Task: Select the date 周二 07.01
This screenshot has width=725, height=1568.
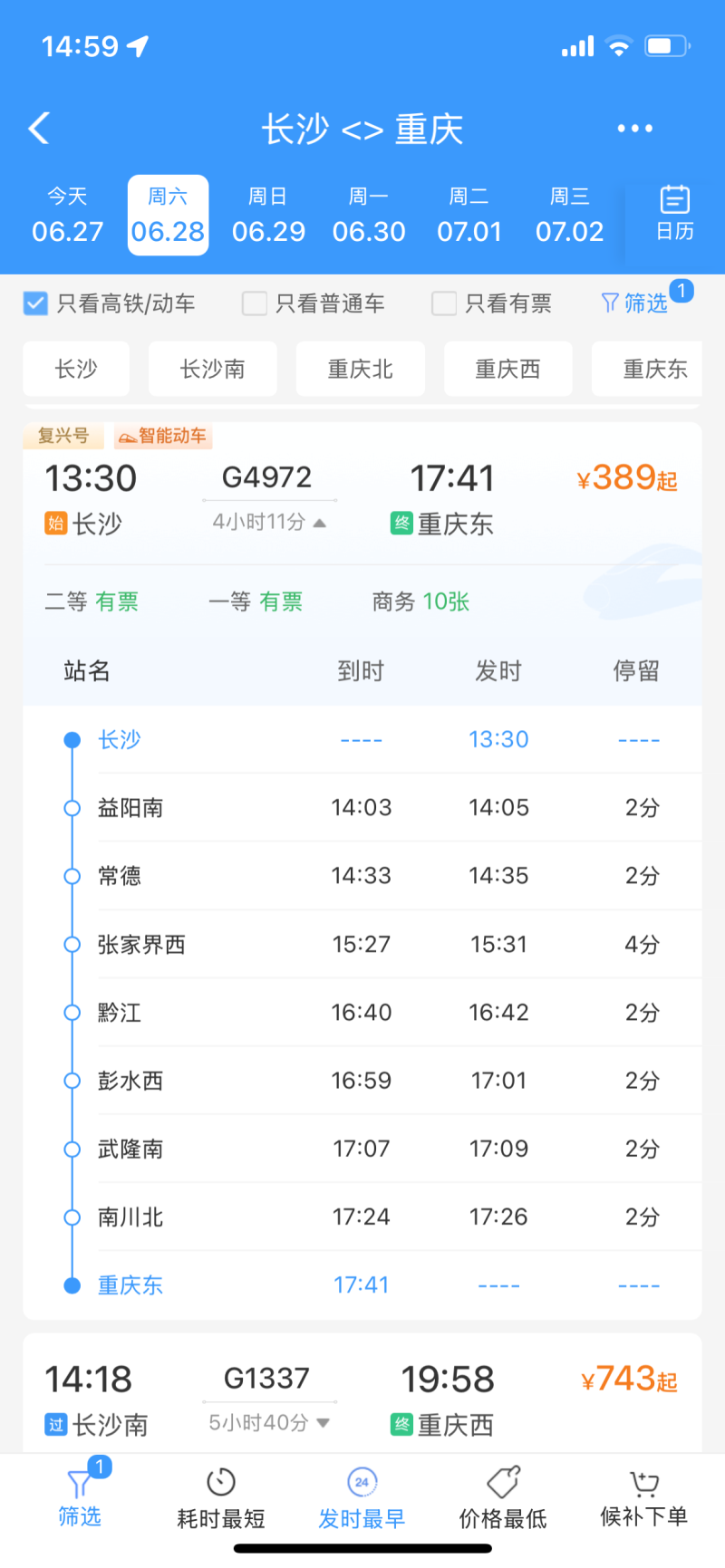Action: click(469, 216)
